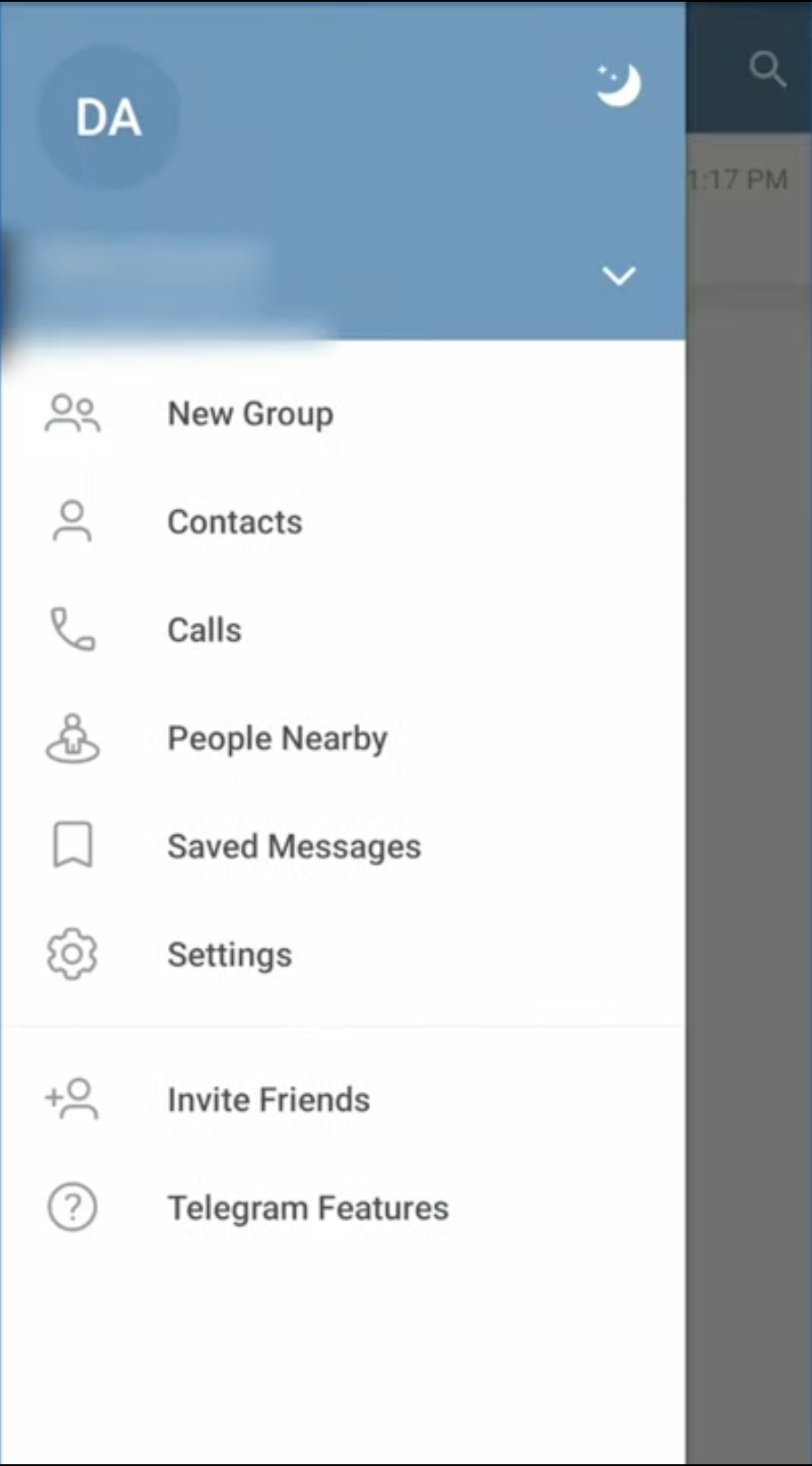Select the Settings menu entry
Image resolution: width=812 pixels, height=1466 pixels.
click(229, 954)
